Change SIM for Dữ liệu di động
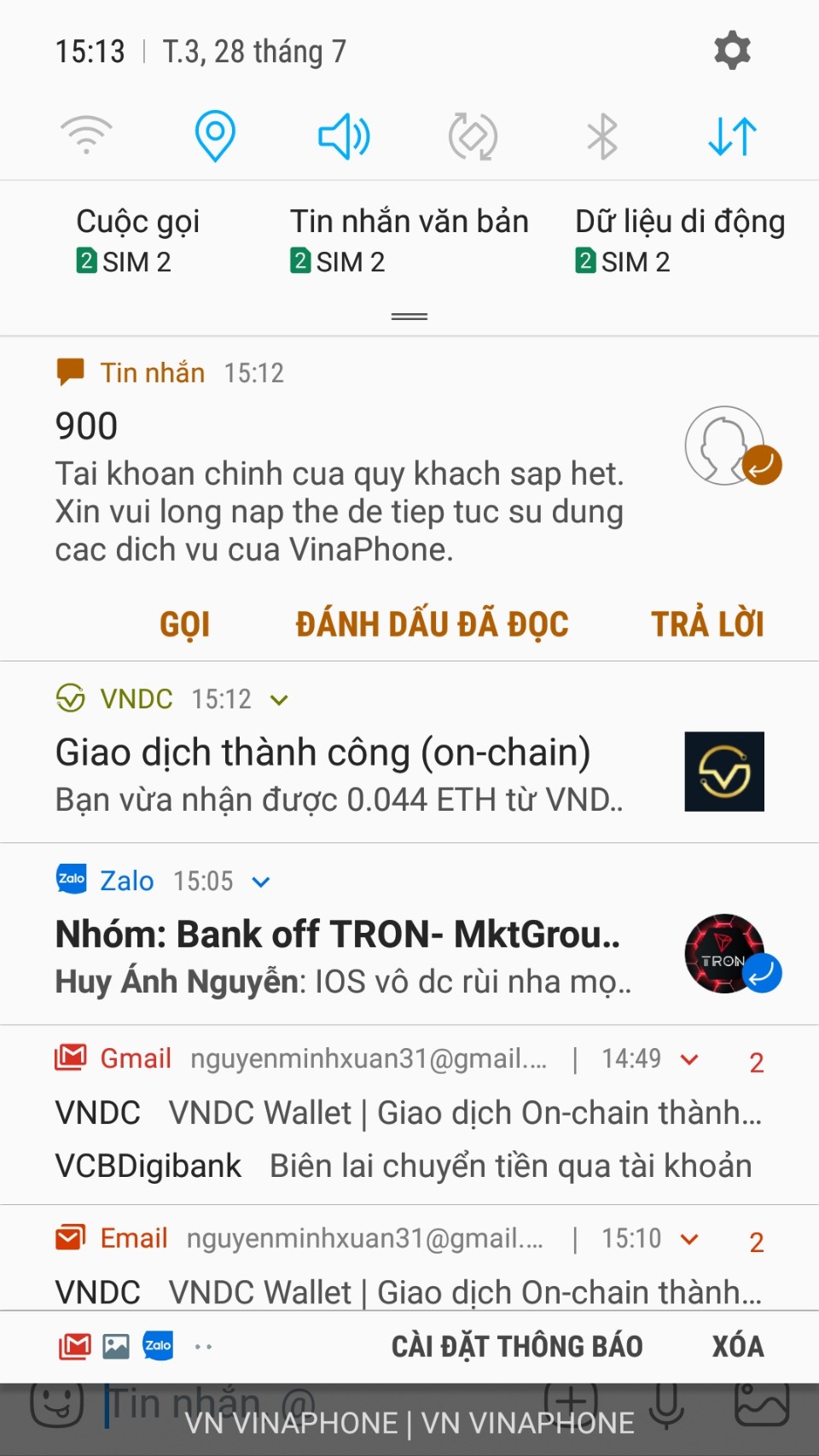Image resolution: width=819 pixels, height=1456 pixels. coord(679,241)
